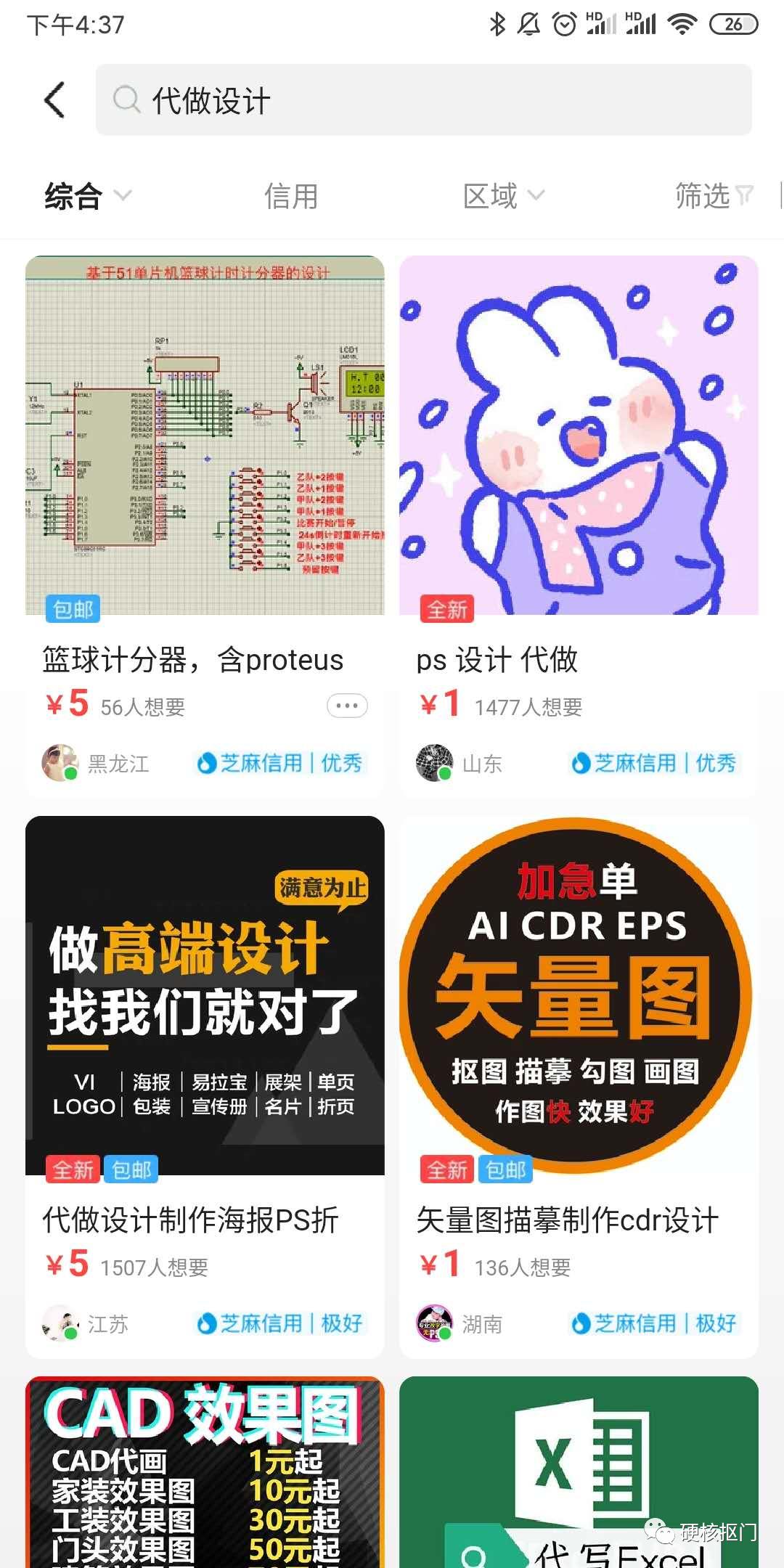Tap the 全新 tag on 矢量图描摹 listing
The height and width of the screenshot is (1568, 784).
pyautogui.click(x=446, y=1169)
